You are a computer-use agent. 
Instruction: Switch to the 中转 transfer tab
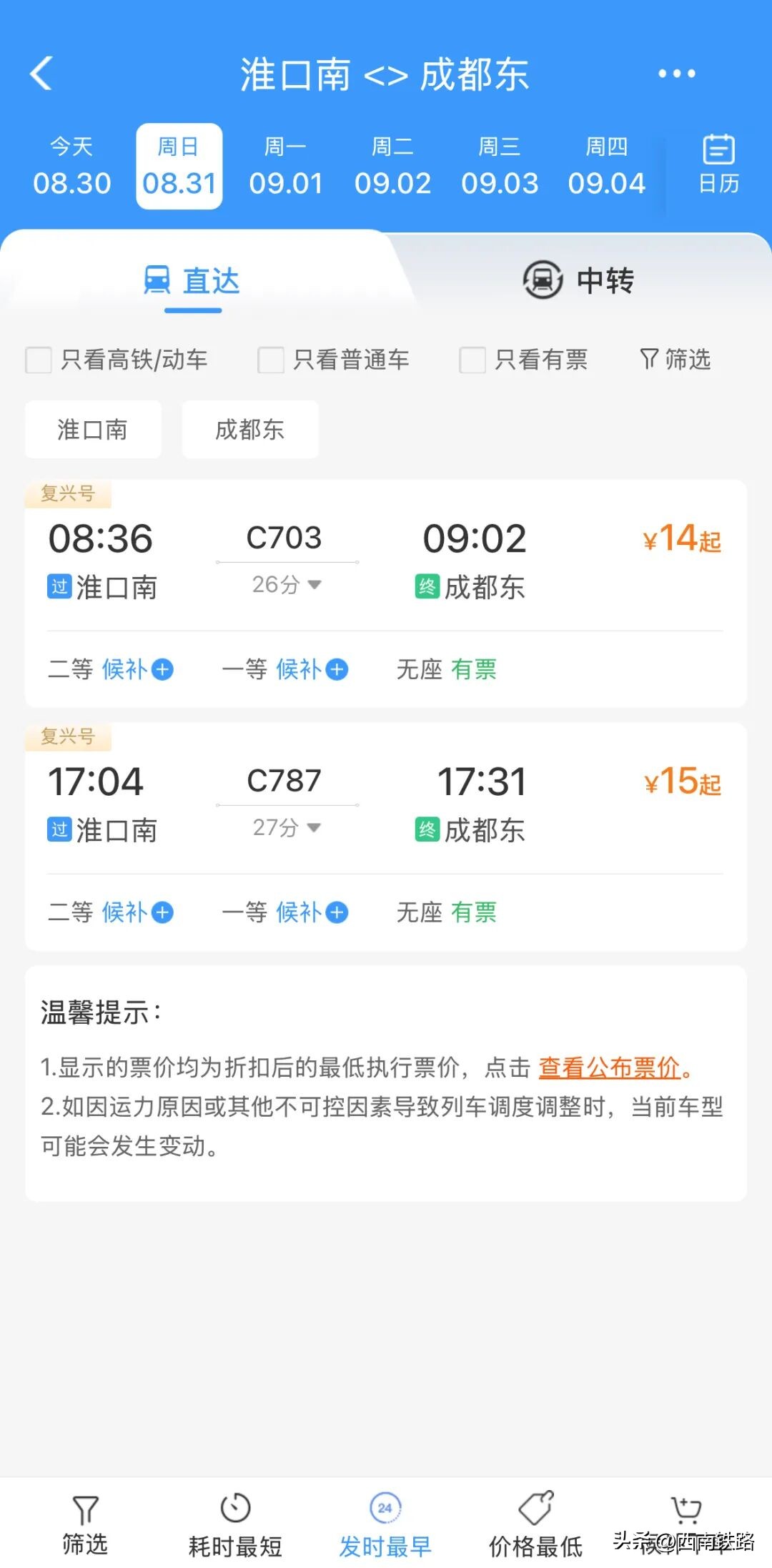point(579,280)
